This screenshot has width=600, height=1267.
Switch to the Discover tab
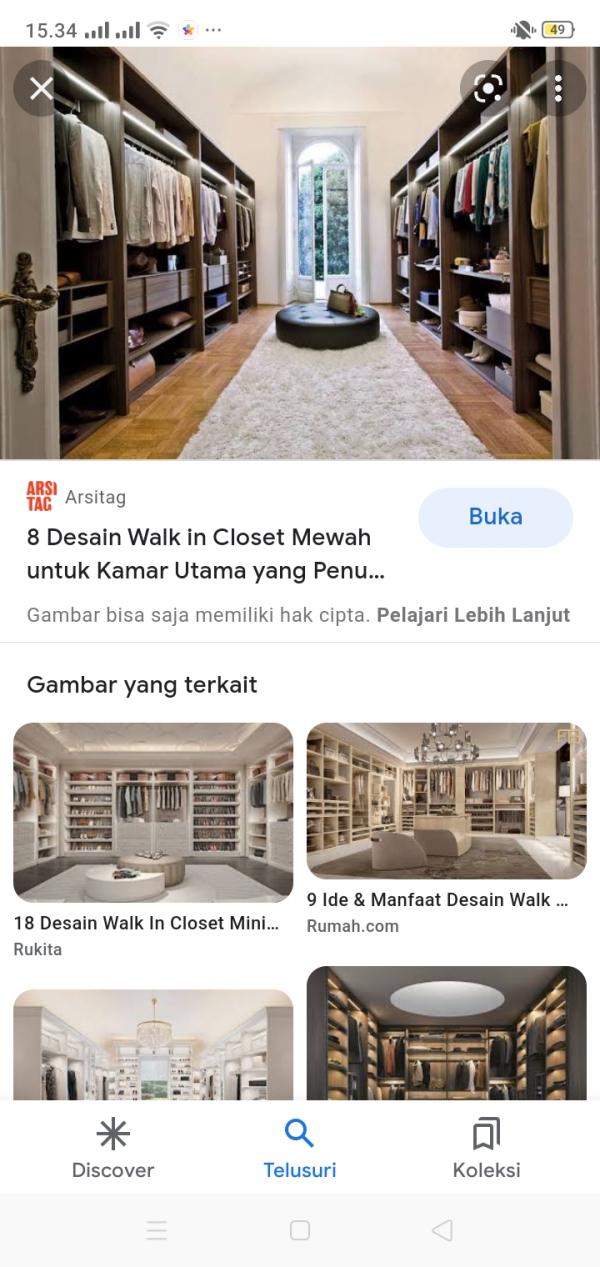point(113,1149)
